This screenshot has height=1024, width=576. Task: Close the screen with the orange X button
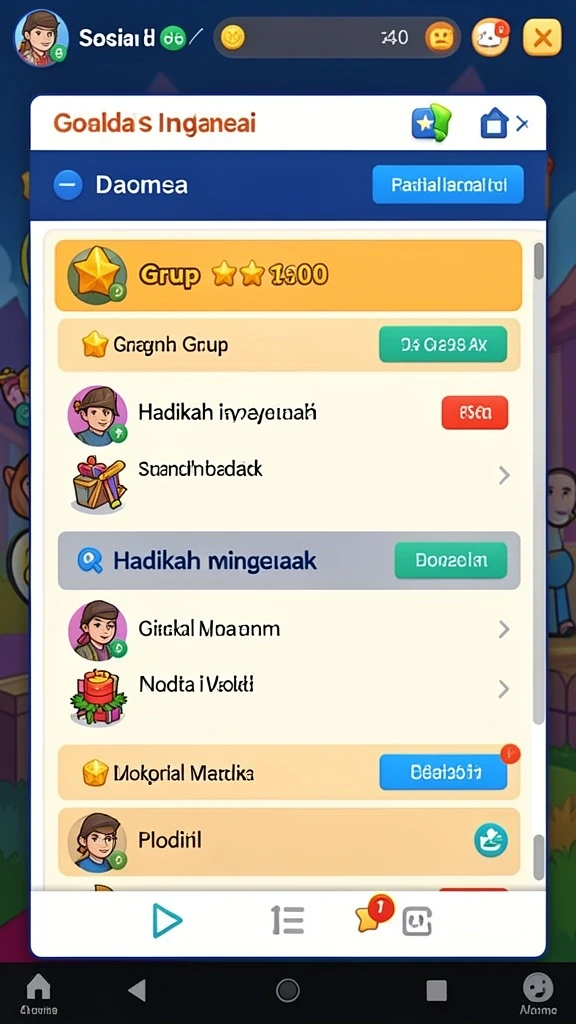pyautogui.click(x=542, y=37)
